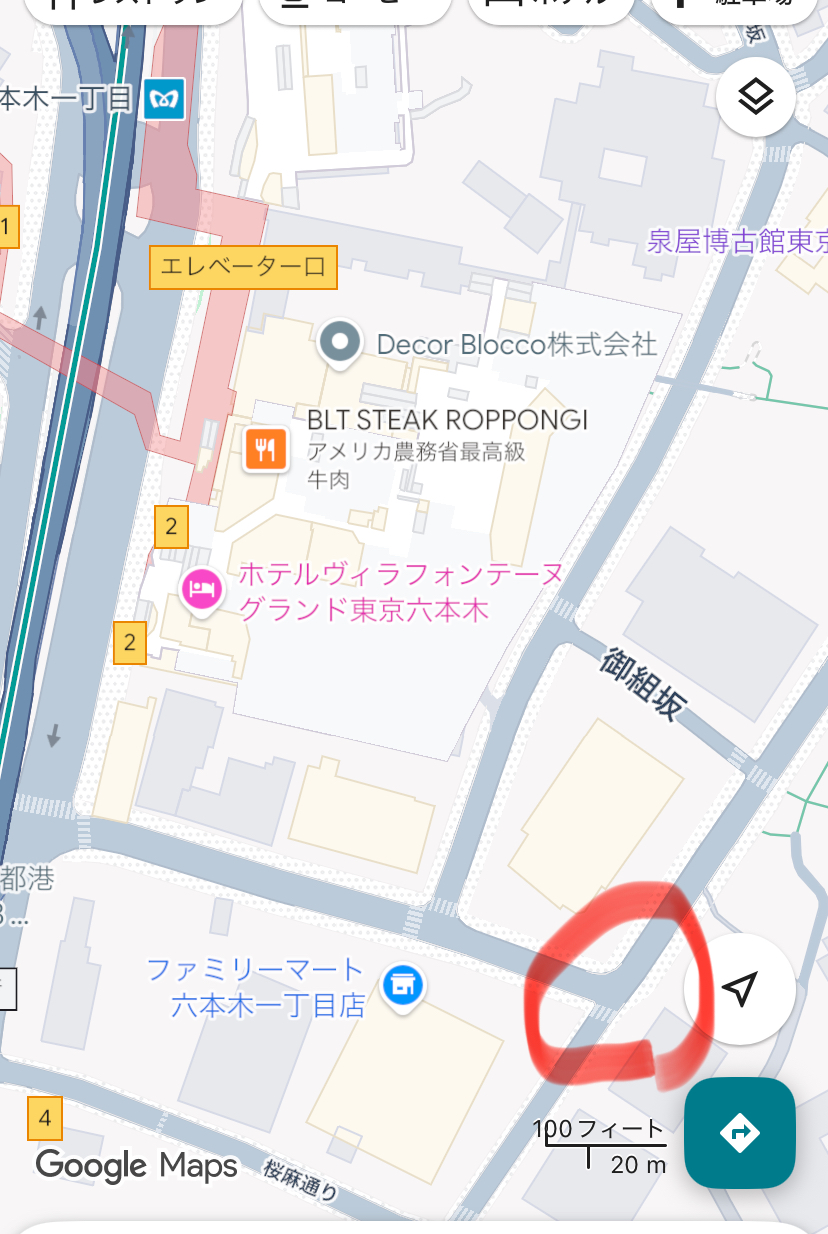Tap the ファミリーマート 六本木一丁目店 store pin

[x=402, y=985]
